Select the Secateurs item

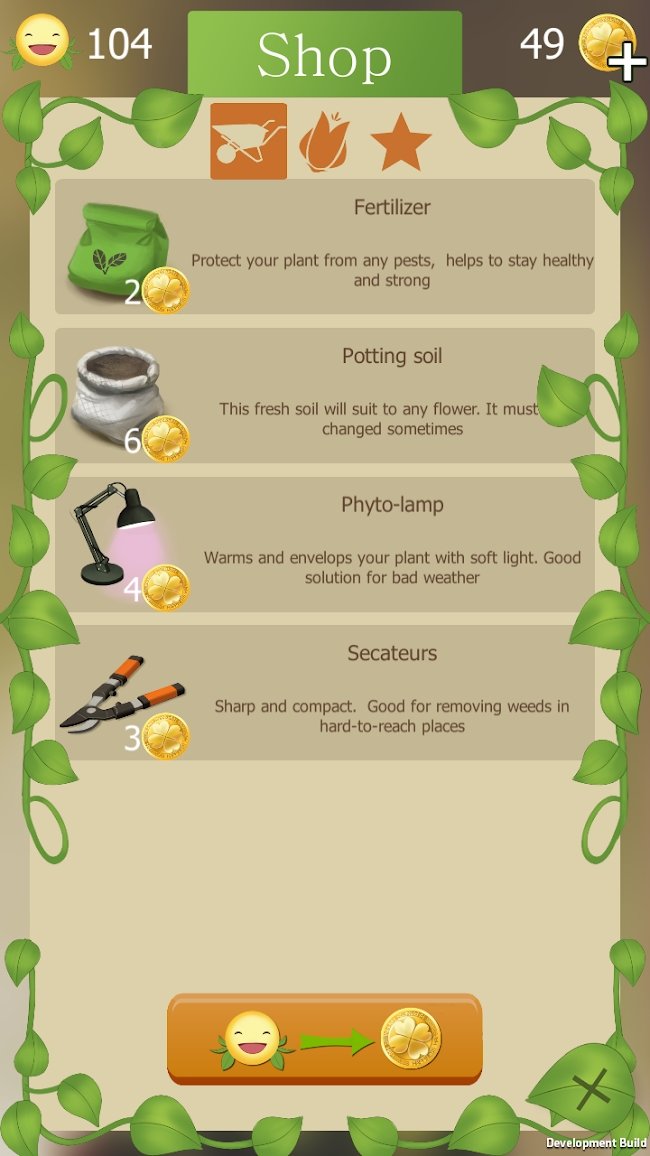325,693
